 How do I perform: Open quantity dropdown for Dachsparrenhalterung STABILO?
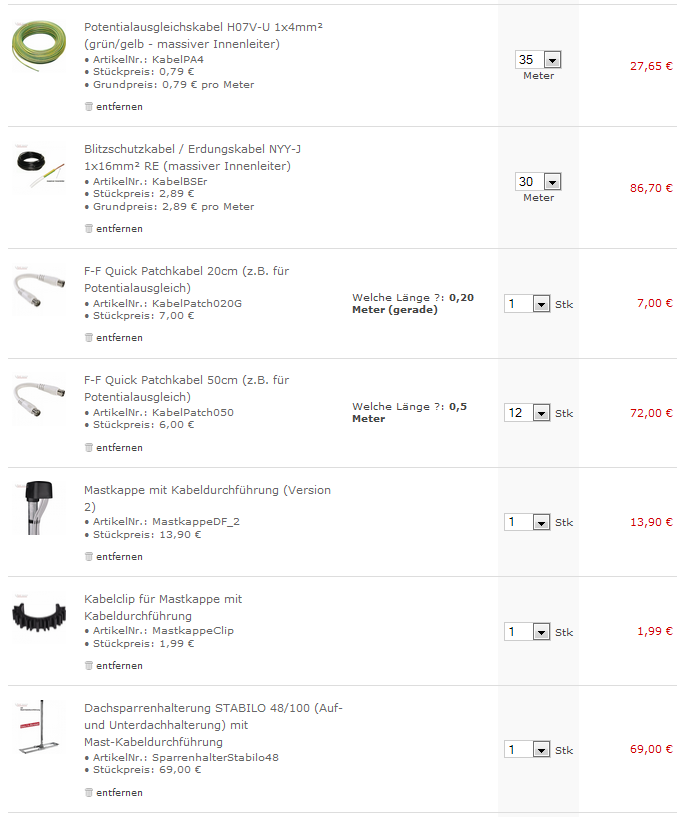541,750
